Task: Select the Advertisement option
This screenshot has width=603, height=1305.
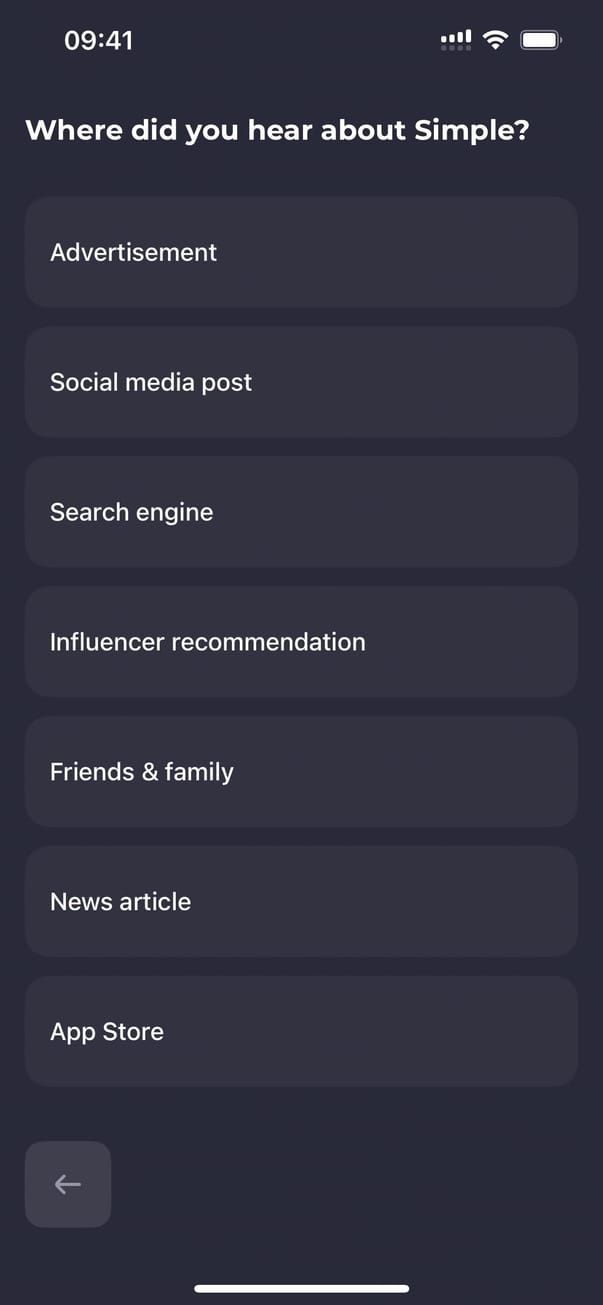Action: 301,252
